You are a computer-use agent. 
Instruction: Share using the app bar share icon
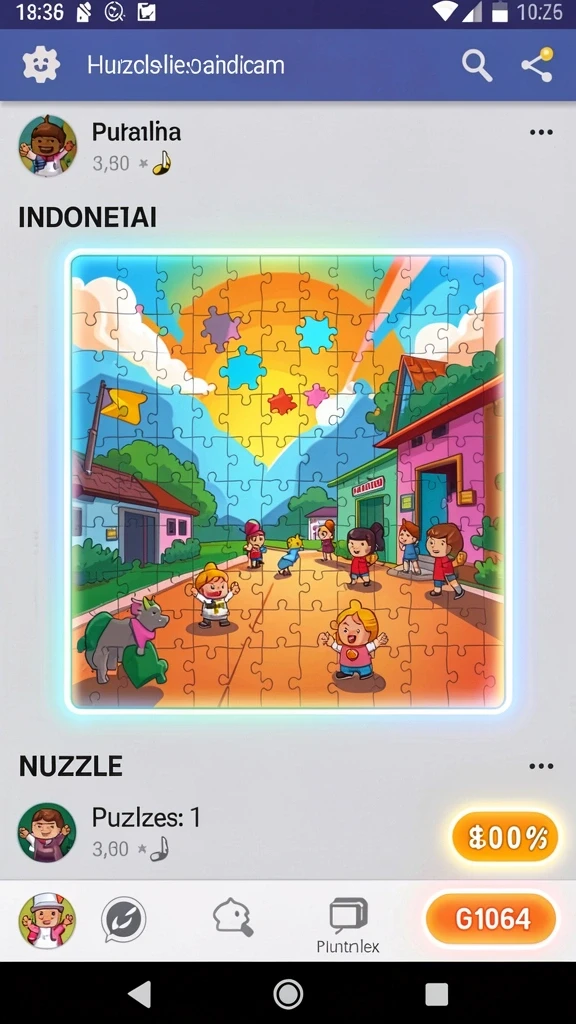pos(537,65)
